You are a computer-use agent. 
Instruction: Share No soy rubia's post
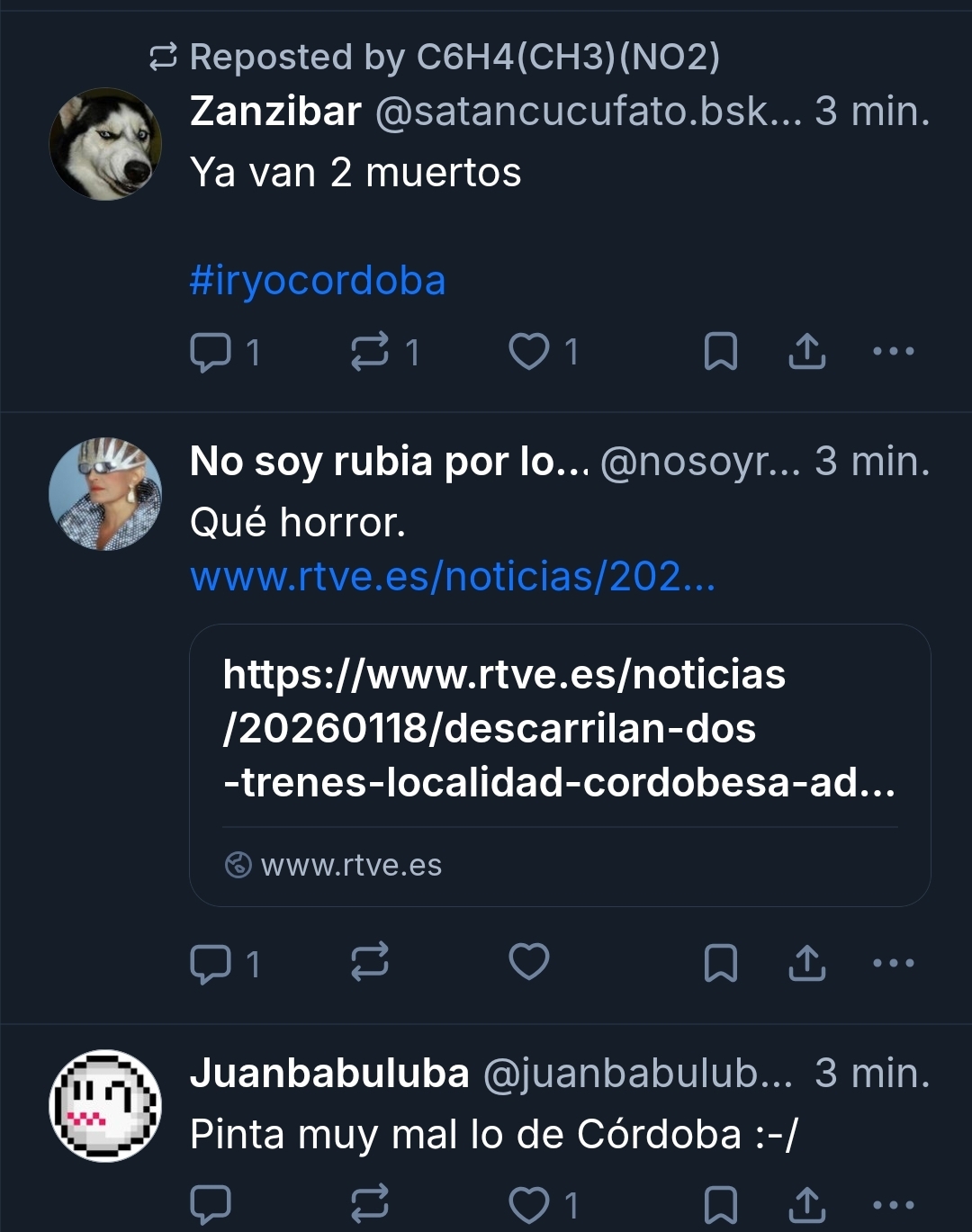[x=807, y=963]
